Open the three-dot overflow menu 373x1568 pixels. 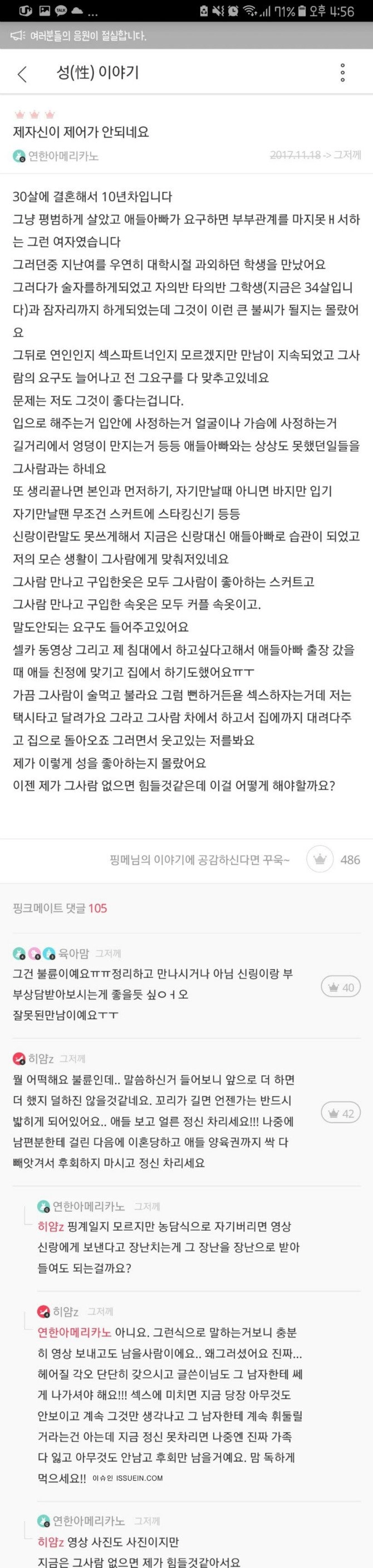(x=342, y=72)
